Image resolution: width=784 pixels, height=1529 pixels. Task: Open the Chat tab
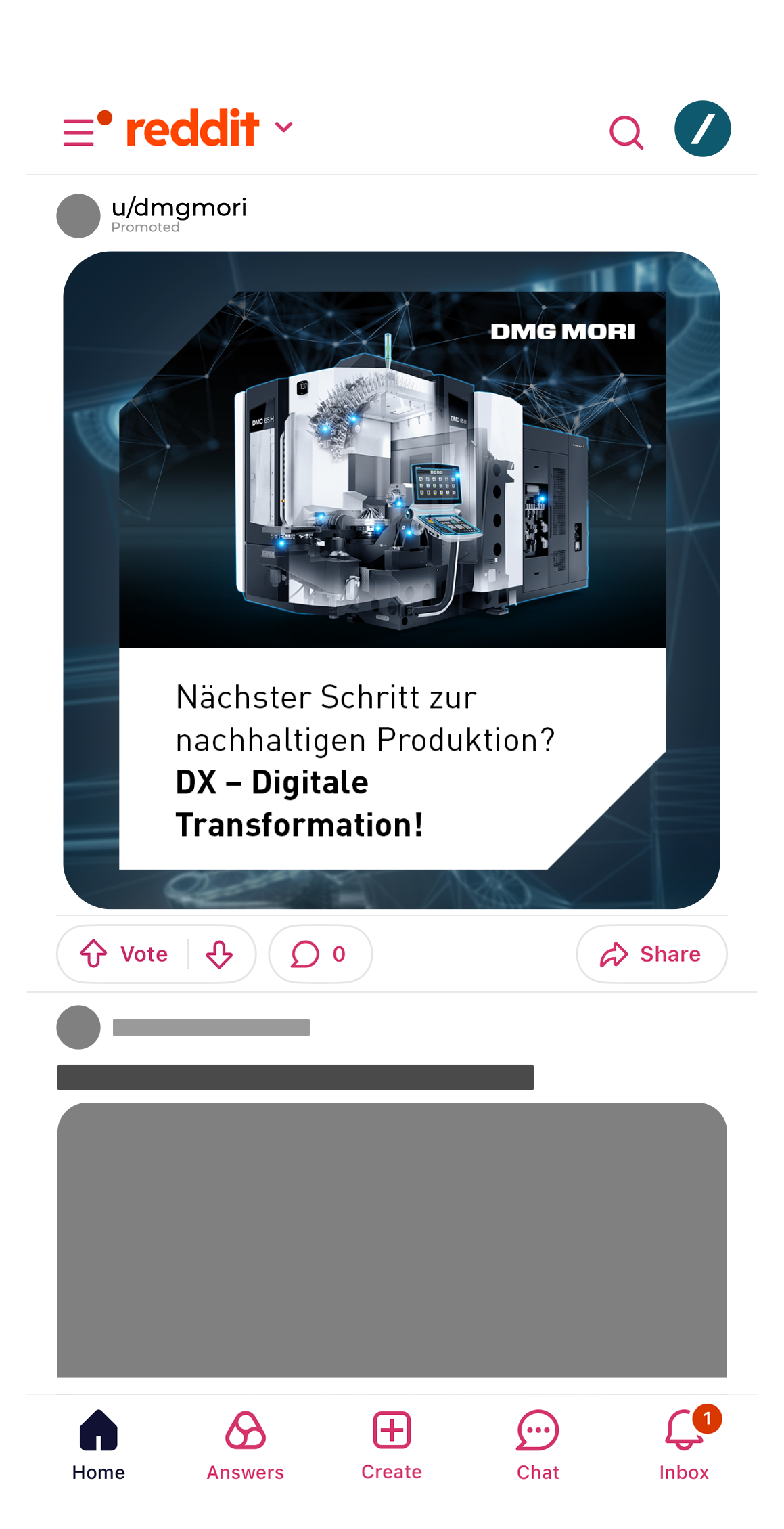point(538,1445)
